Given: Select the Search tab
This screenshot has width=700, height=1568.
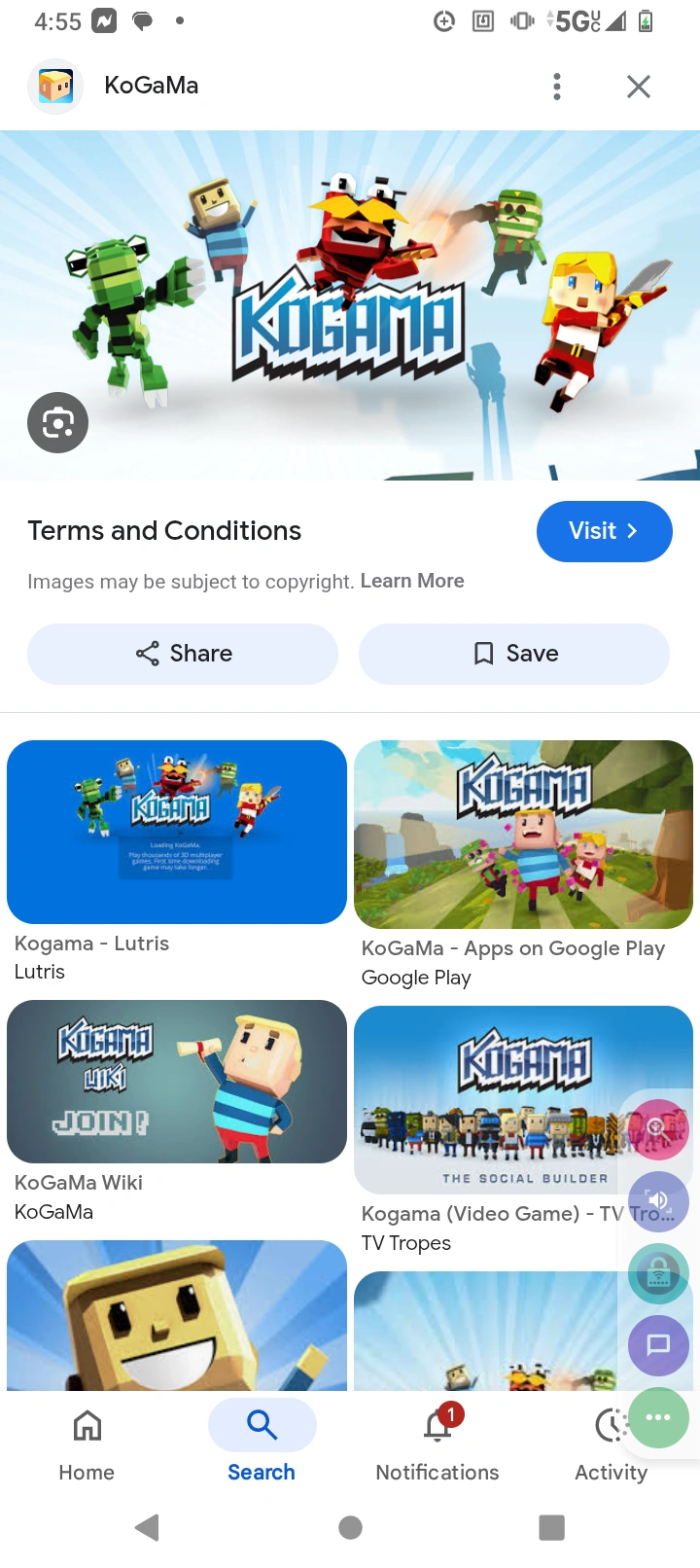Looking at the screenshot, I should pos(262,1445).
